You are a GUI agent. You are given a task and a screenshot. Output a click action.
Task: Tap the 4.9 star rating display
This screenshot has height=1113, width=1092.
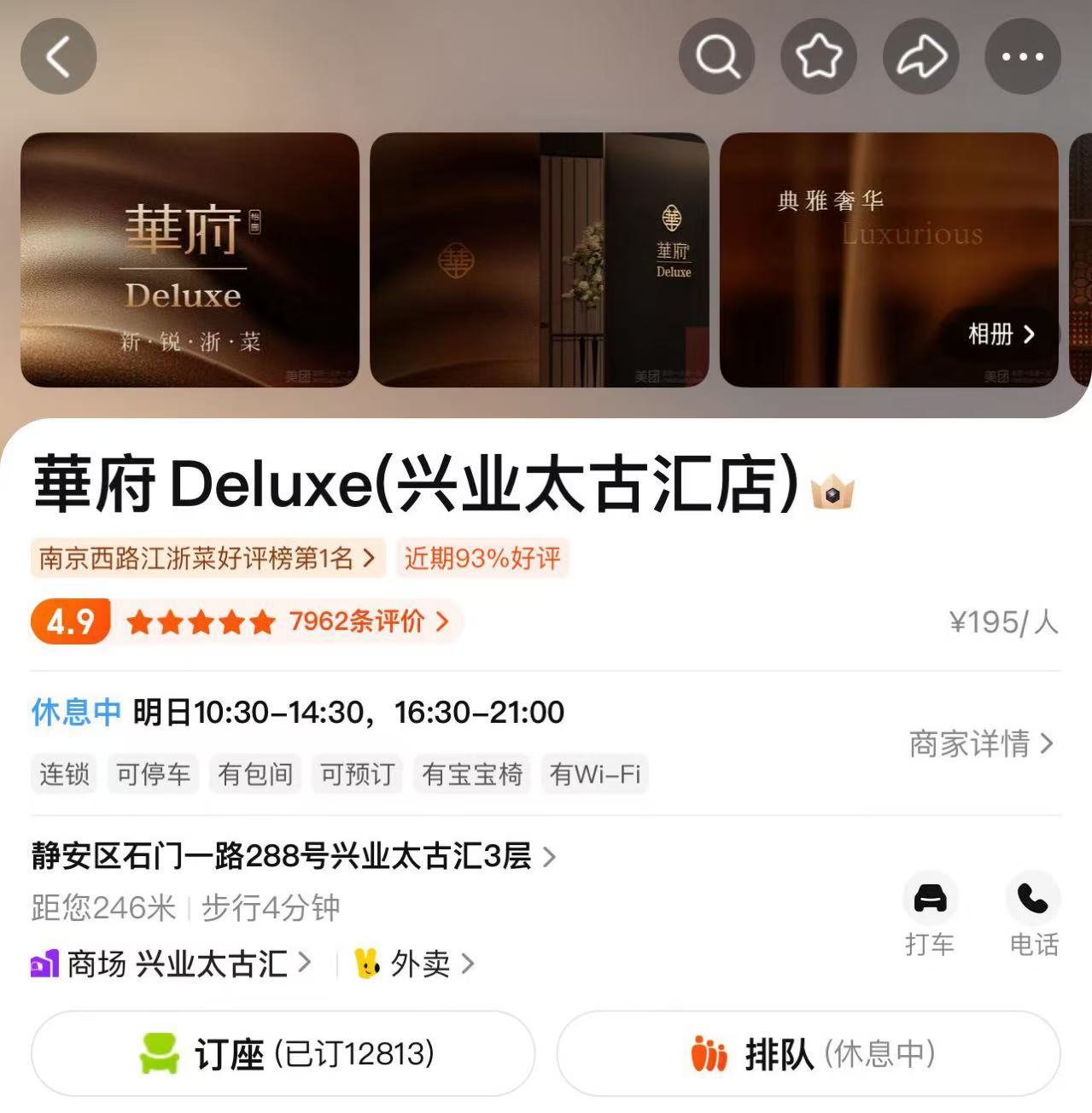point(71,622)
